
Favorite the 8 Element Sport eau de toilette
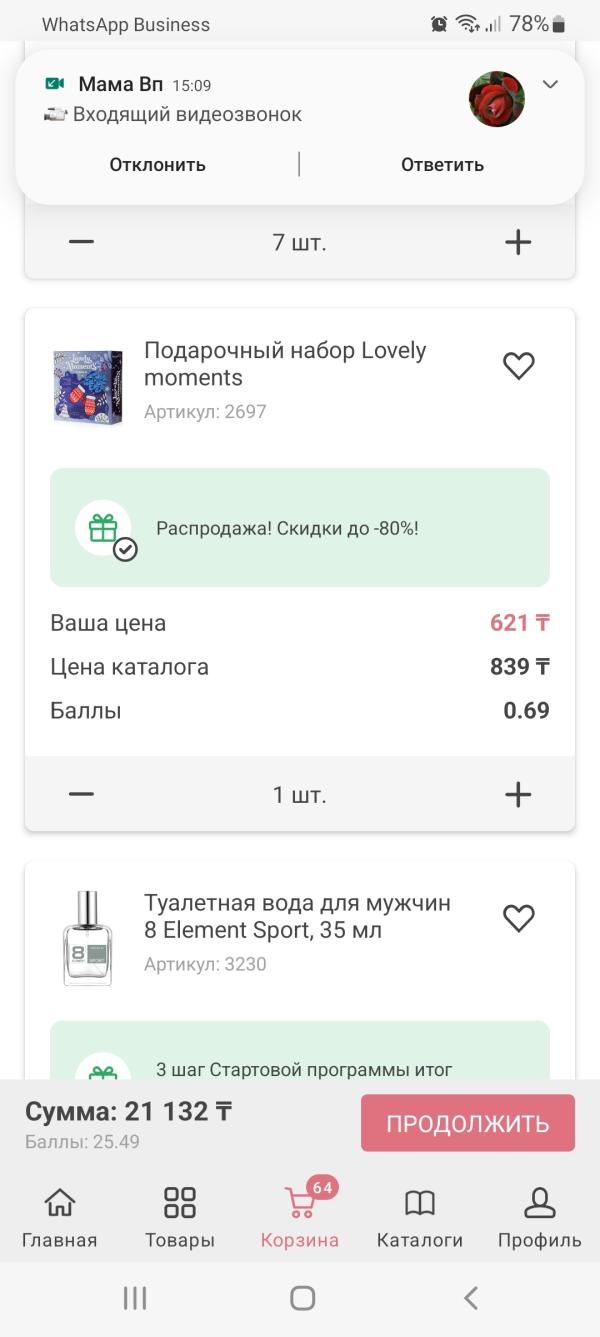pos(518,918)
